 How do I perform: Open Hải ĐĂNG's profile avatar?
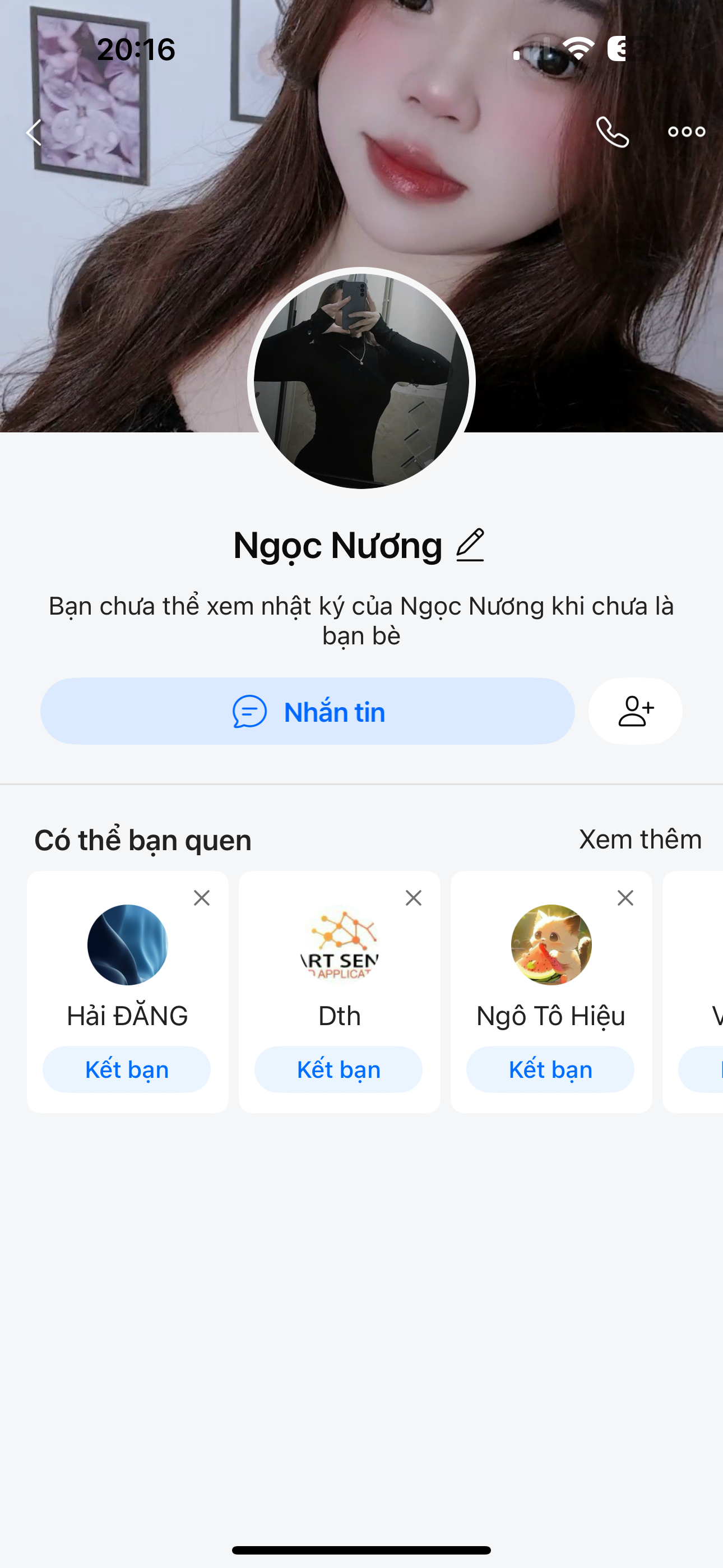[x=127, y=945]
